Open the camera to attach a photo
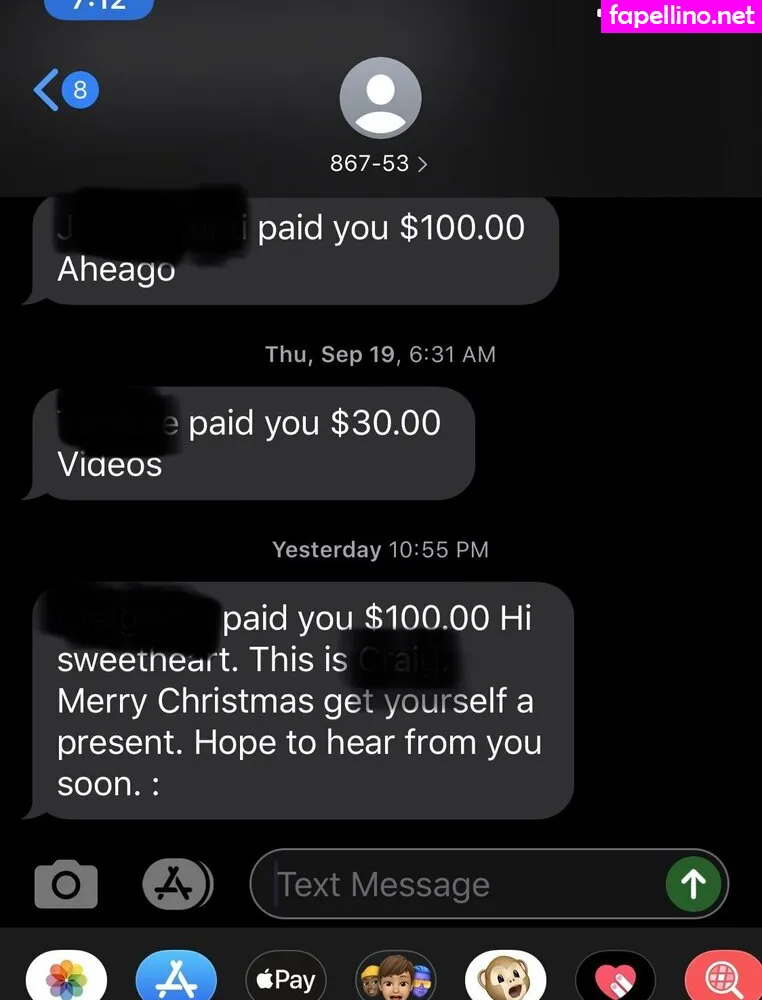 66,884
